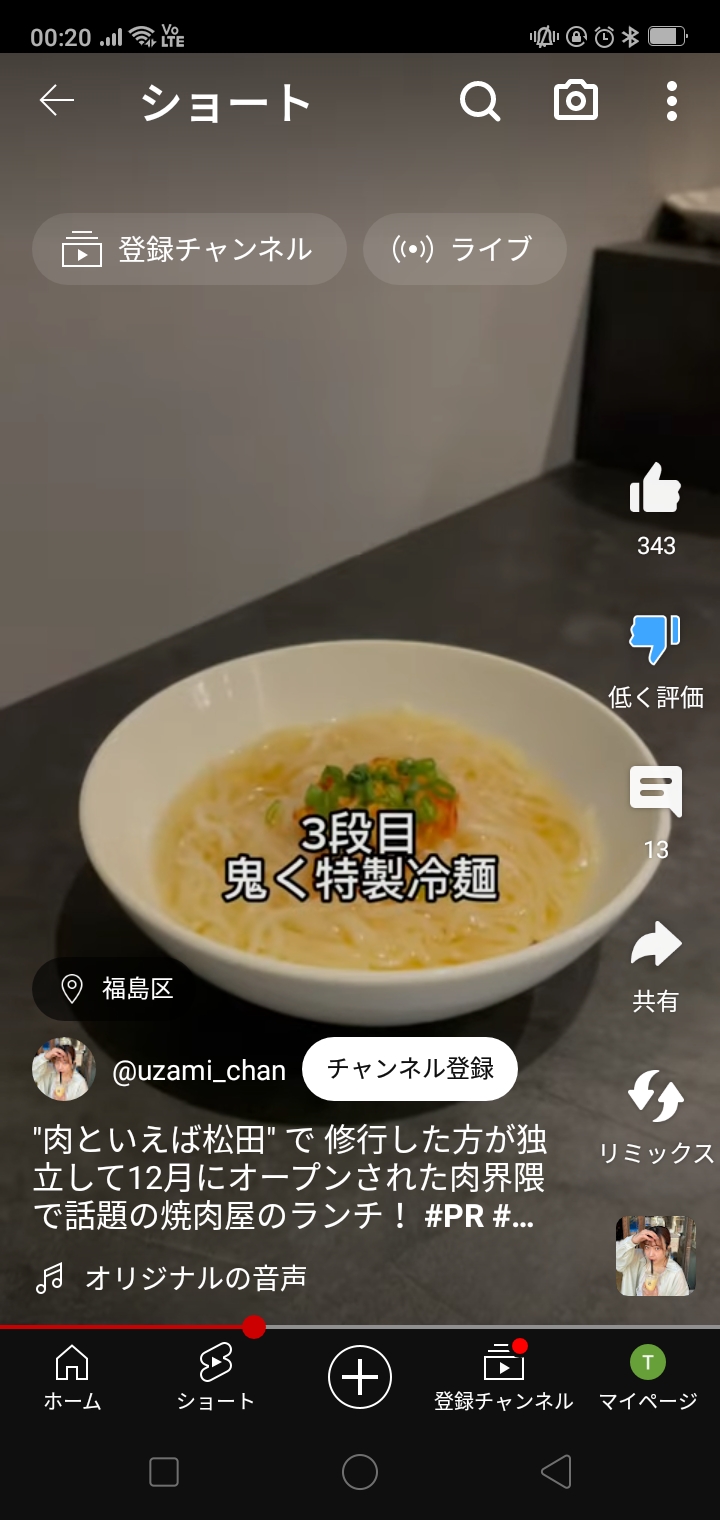Open the comments section

[x=655, y=793]
